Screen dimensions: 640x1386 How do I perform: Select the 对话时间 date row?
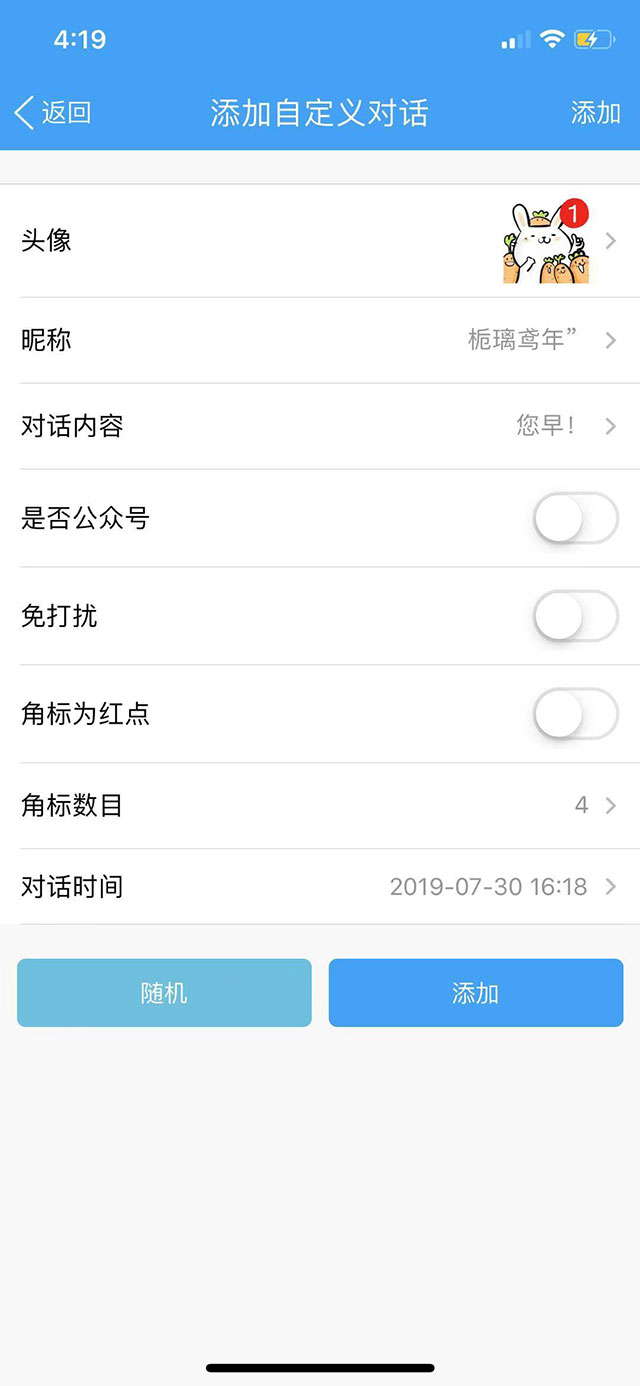320,887
